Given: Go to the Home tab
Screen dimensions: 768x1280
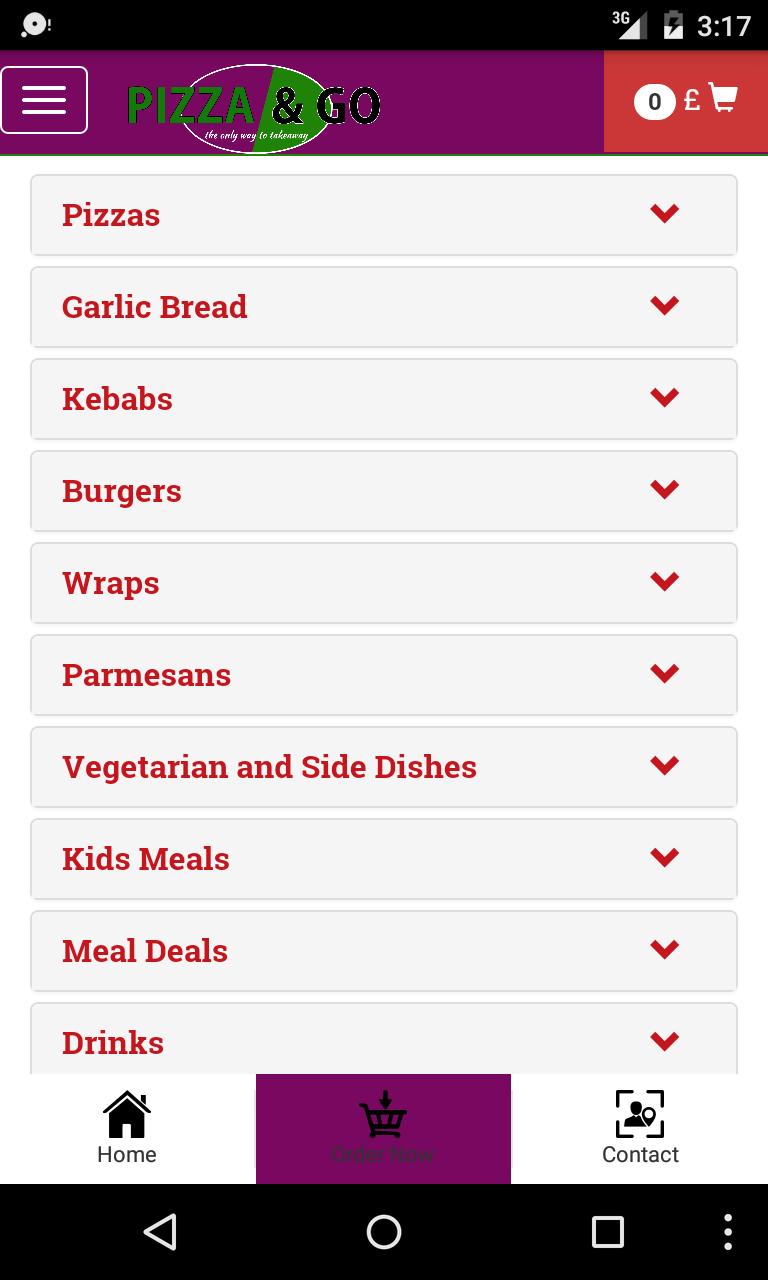Looking at the screenshot, I should [127, 1129].
